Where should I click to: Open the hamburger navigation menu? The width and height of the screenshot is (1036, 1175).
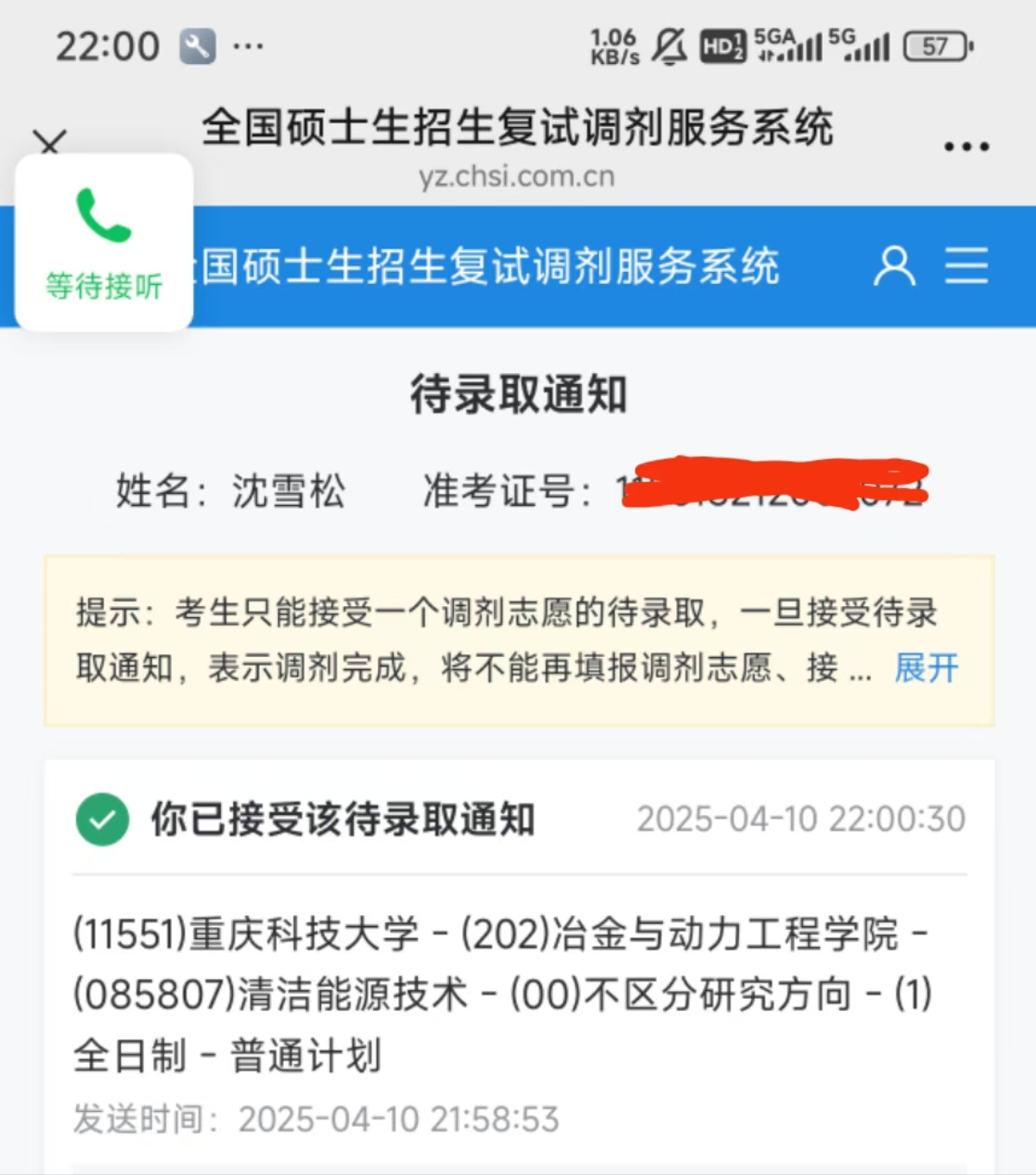[966, 265]
